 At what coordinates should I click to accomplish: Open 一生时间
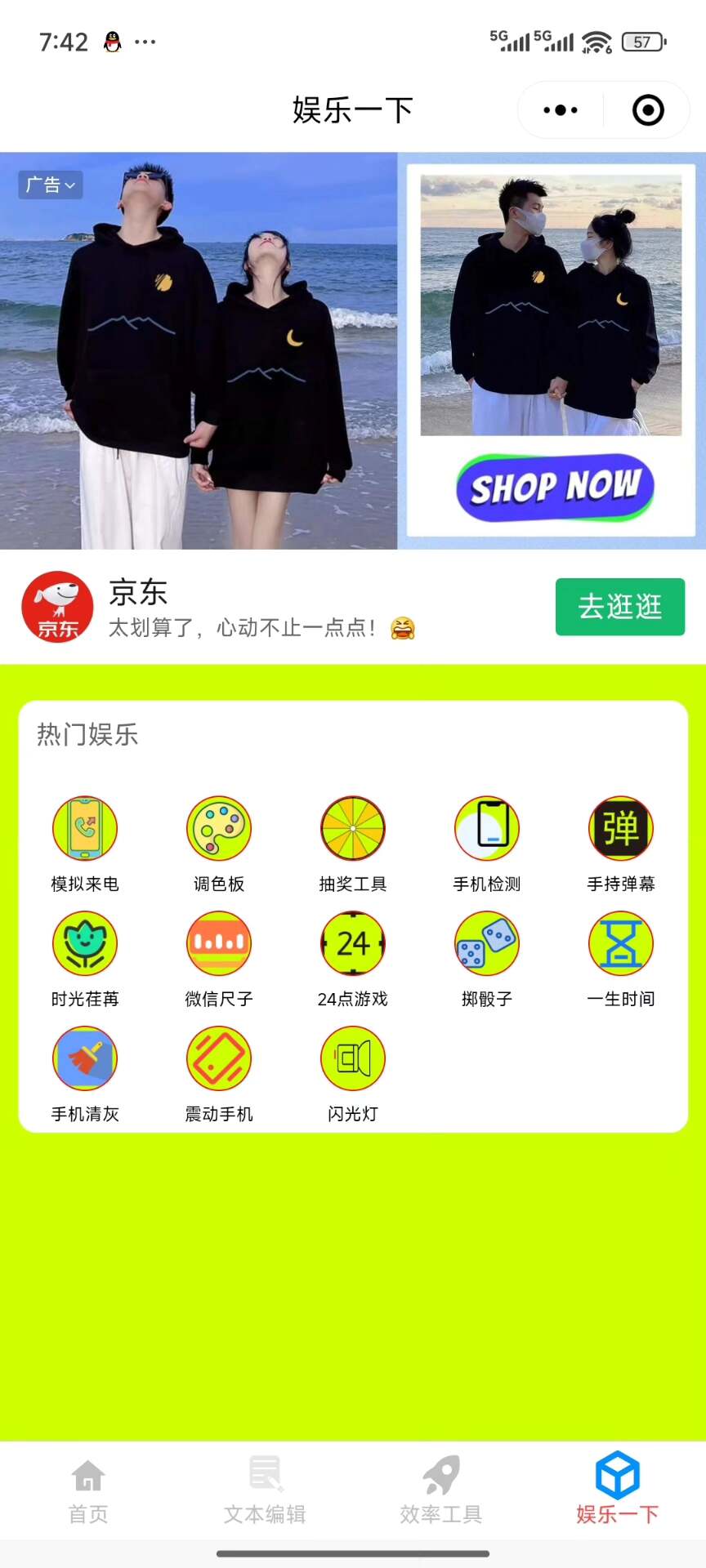point(621,944)
